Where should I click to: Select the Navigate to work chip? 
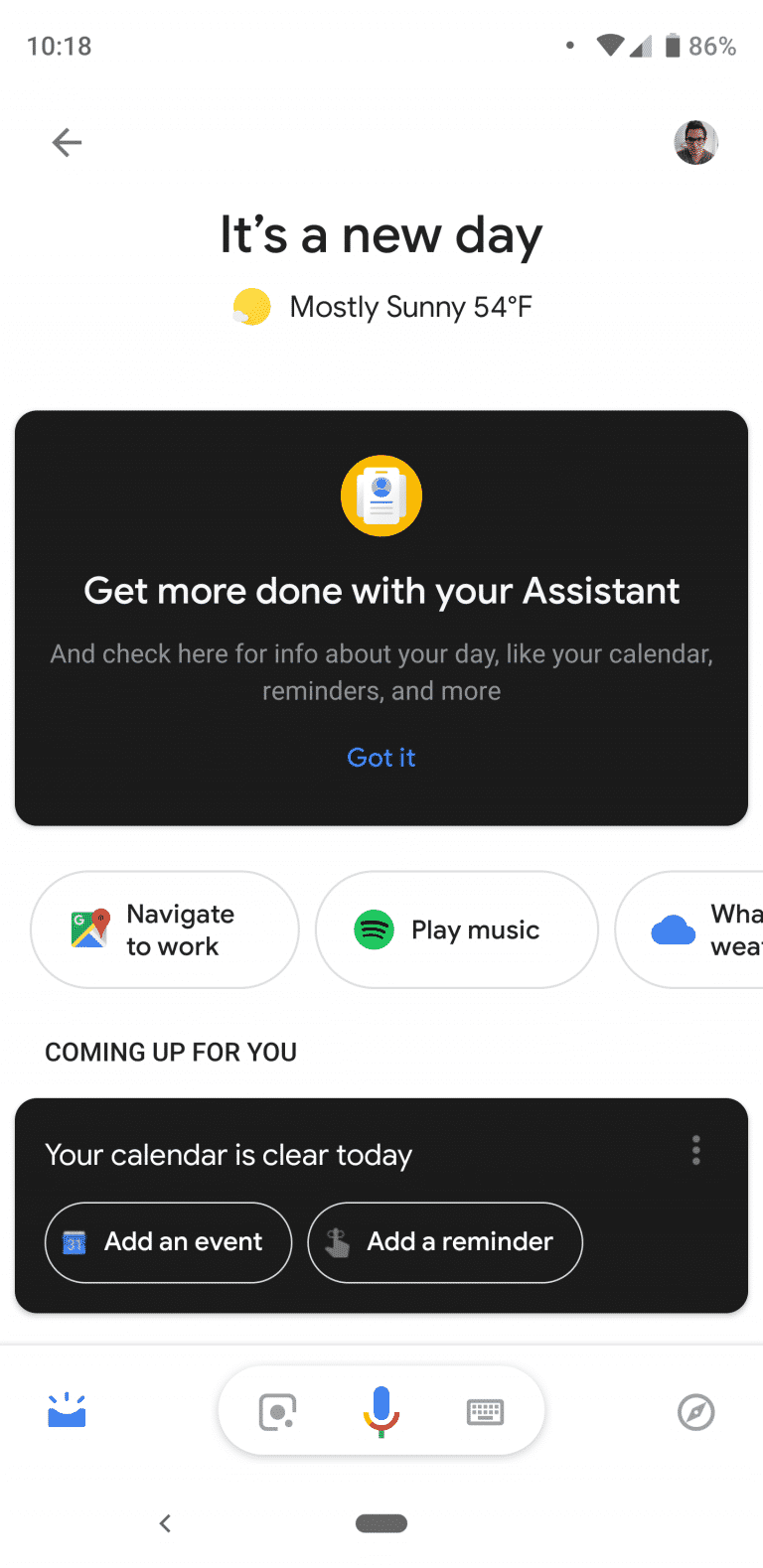click(x=165, y=929)
